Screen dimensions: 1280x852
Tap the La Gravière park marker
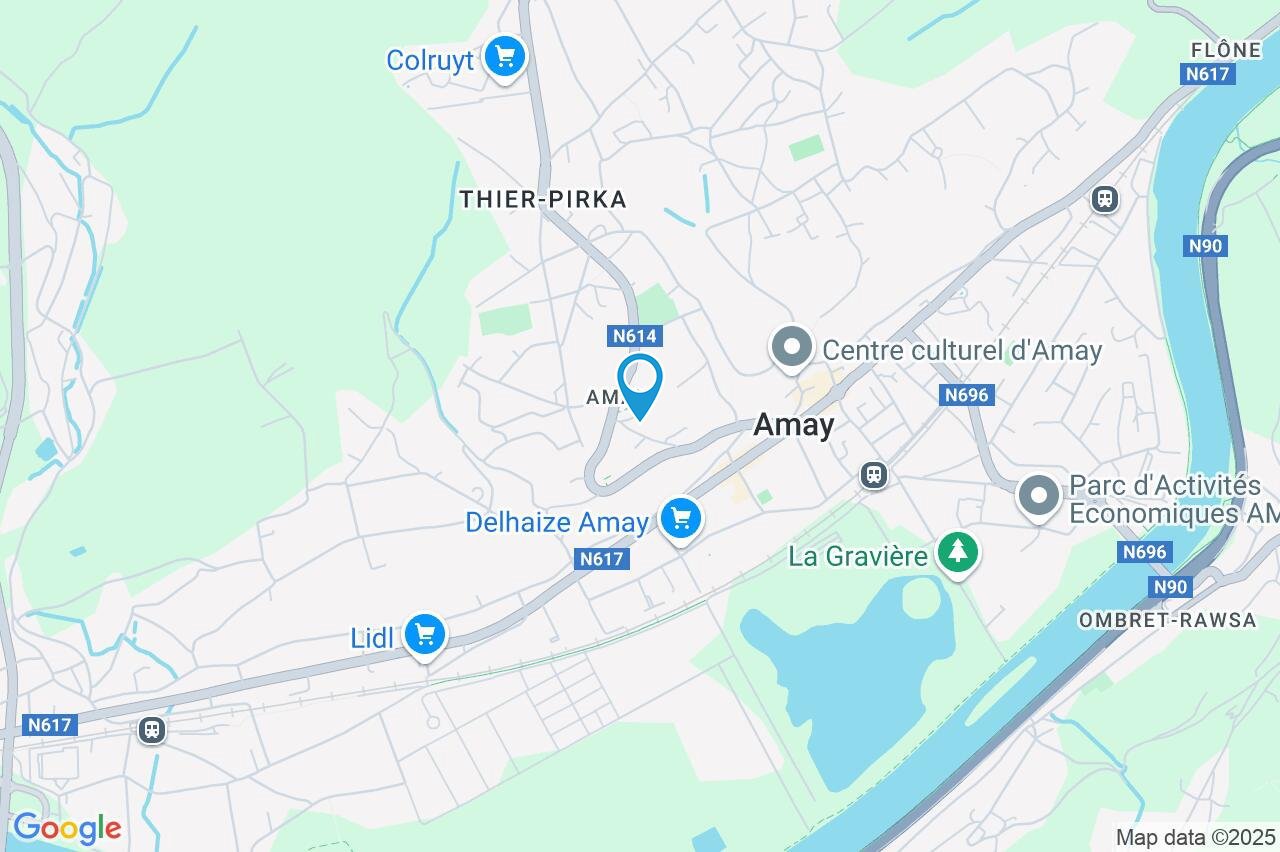point(958,552)
